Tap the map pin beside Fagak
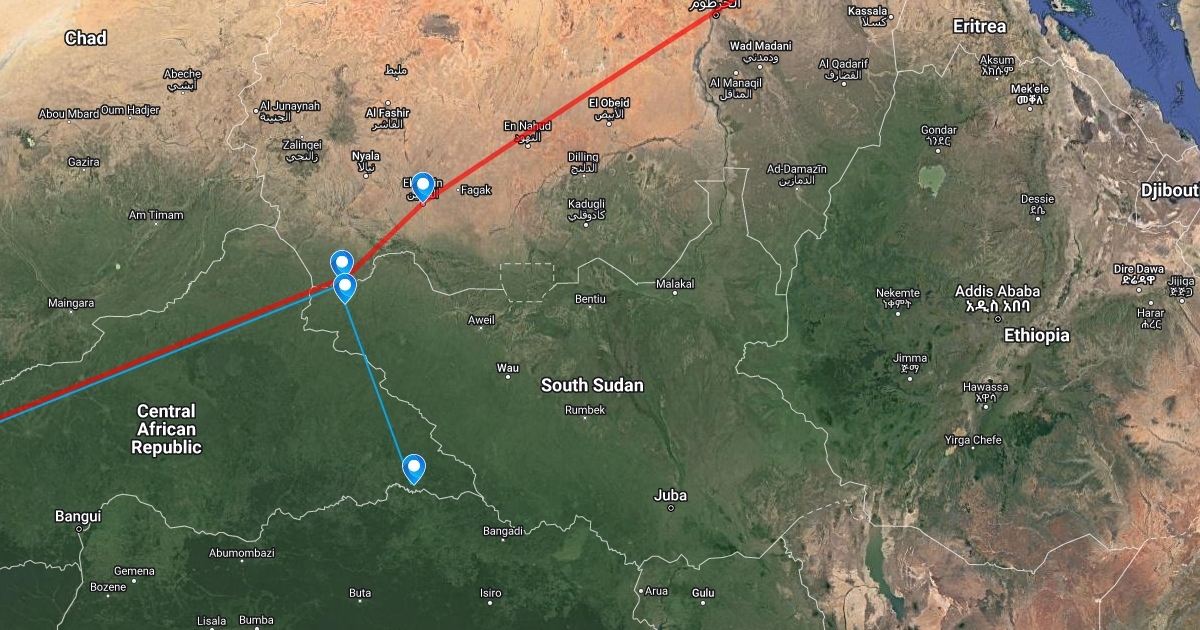The height and width of the screenshot is (630, 1200). point(423,187)
